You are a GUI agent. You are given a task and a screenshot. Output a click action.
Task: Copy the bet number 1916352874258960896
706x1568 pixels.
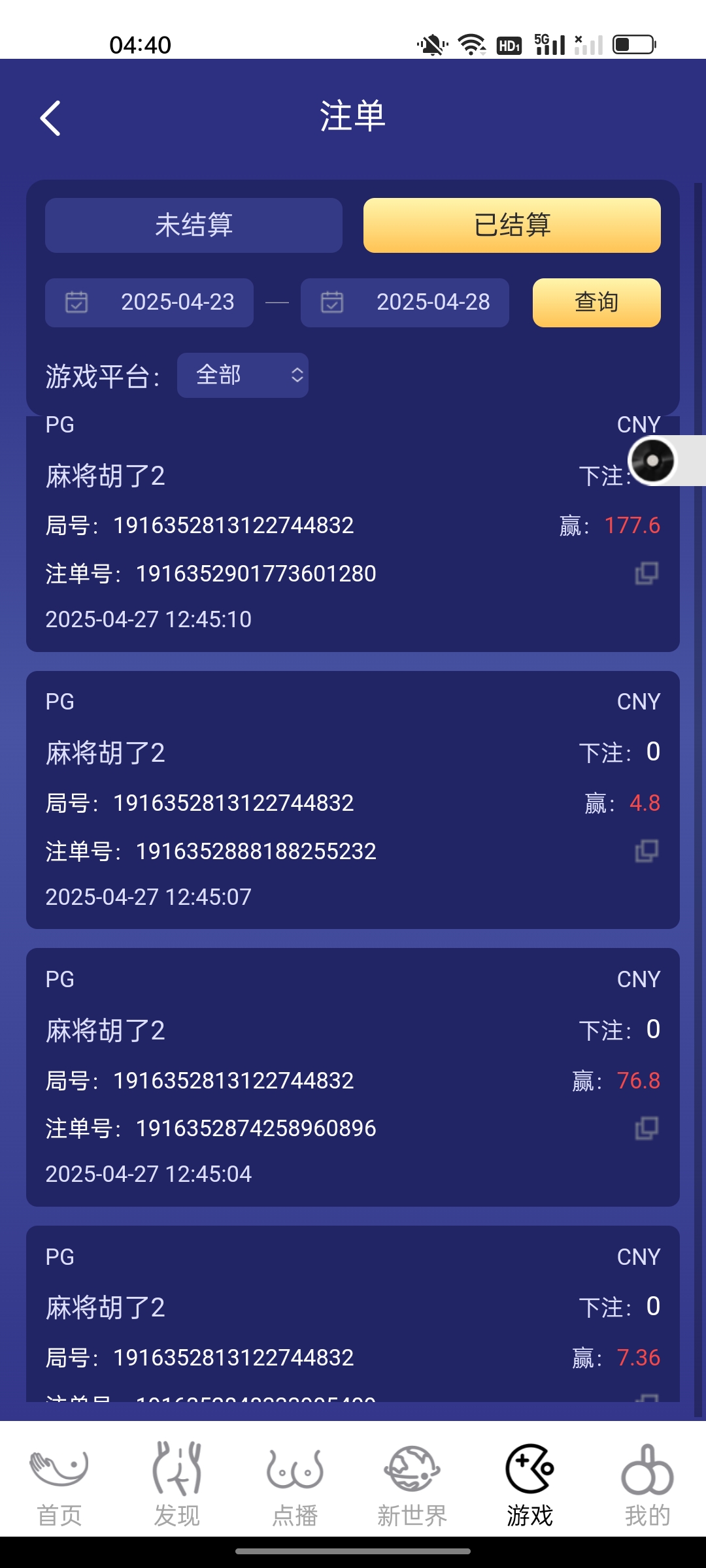coord(646,1128)
